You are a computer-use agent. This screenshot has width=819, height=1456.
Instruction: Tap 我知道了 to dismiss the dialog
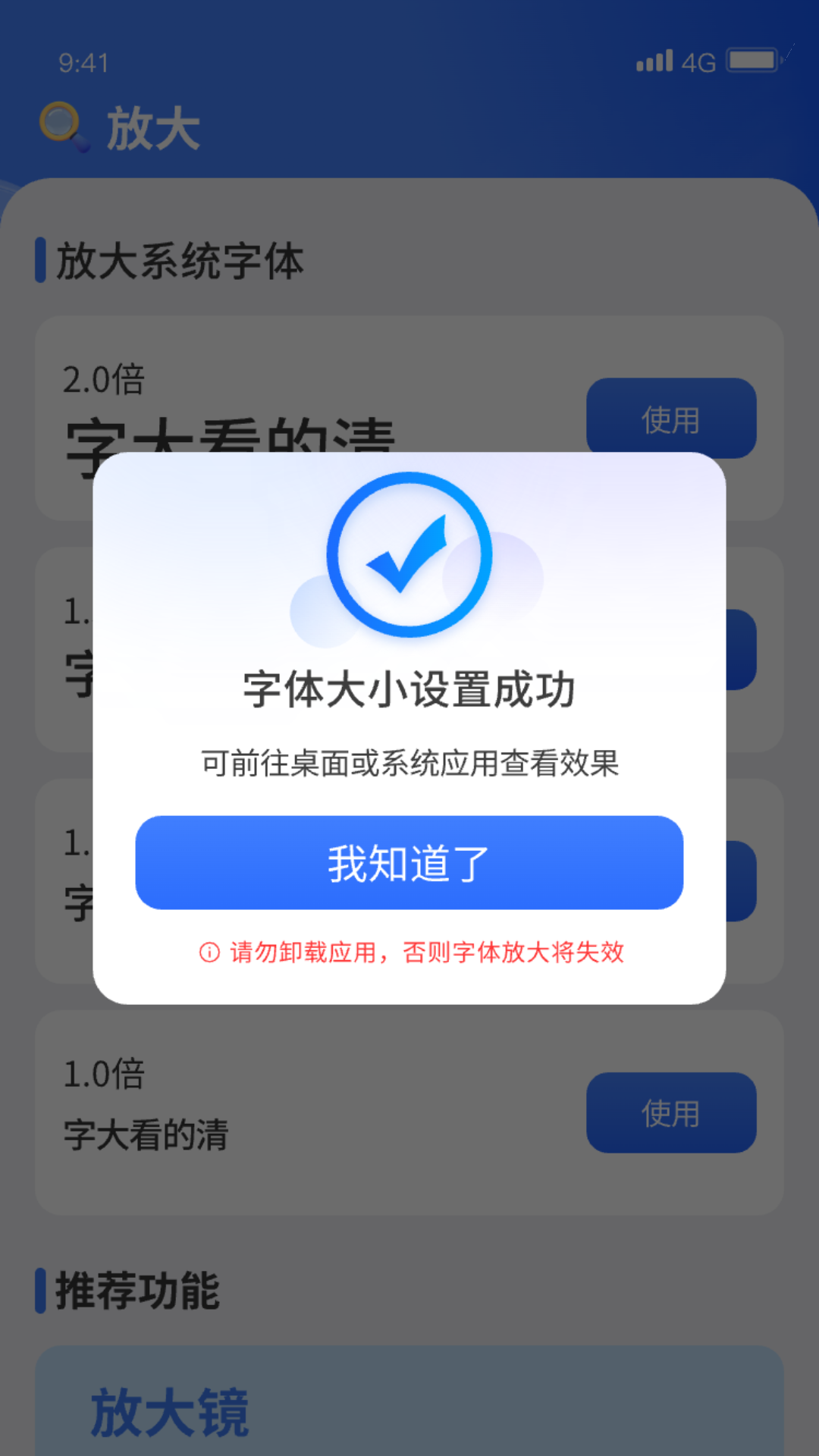[408, 861]
